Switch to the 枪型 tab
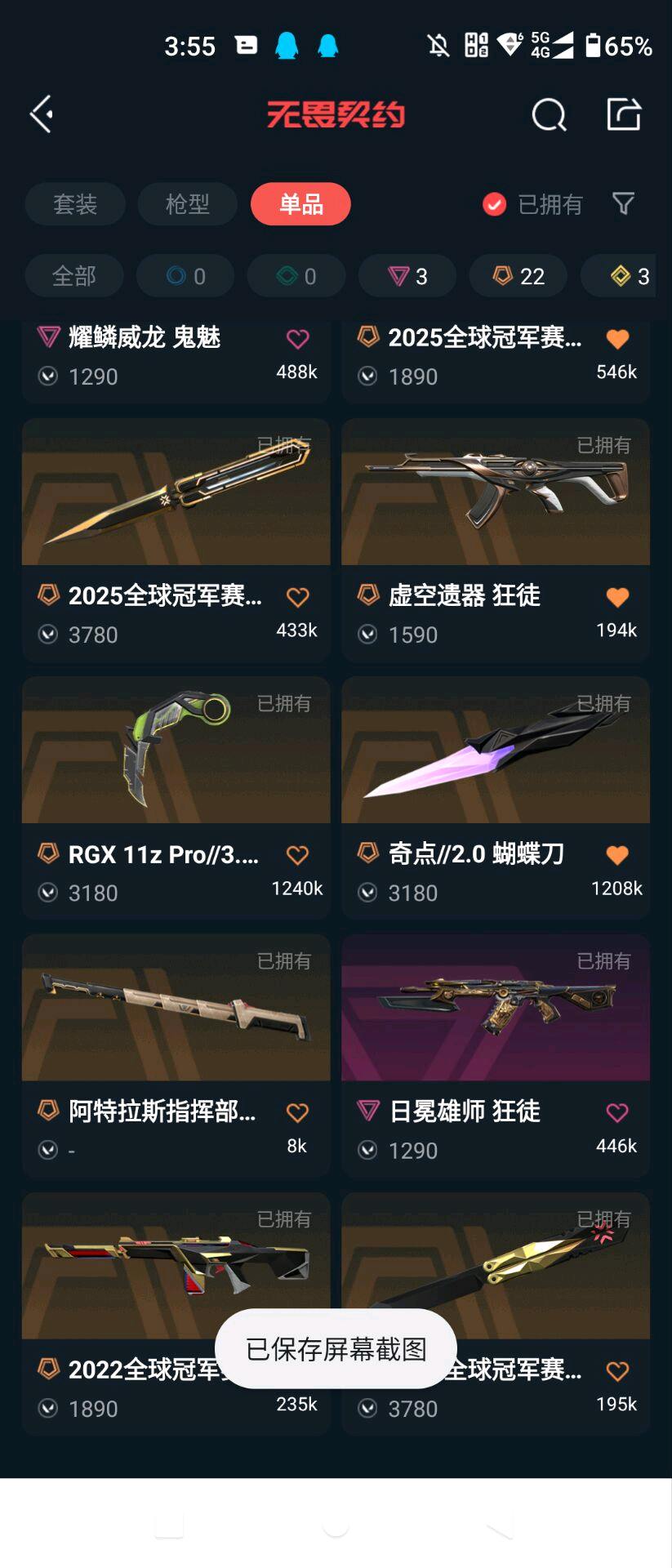 point(188,204)
